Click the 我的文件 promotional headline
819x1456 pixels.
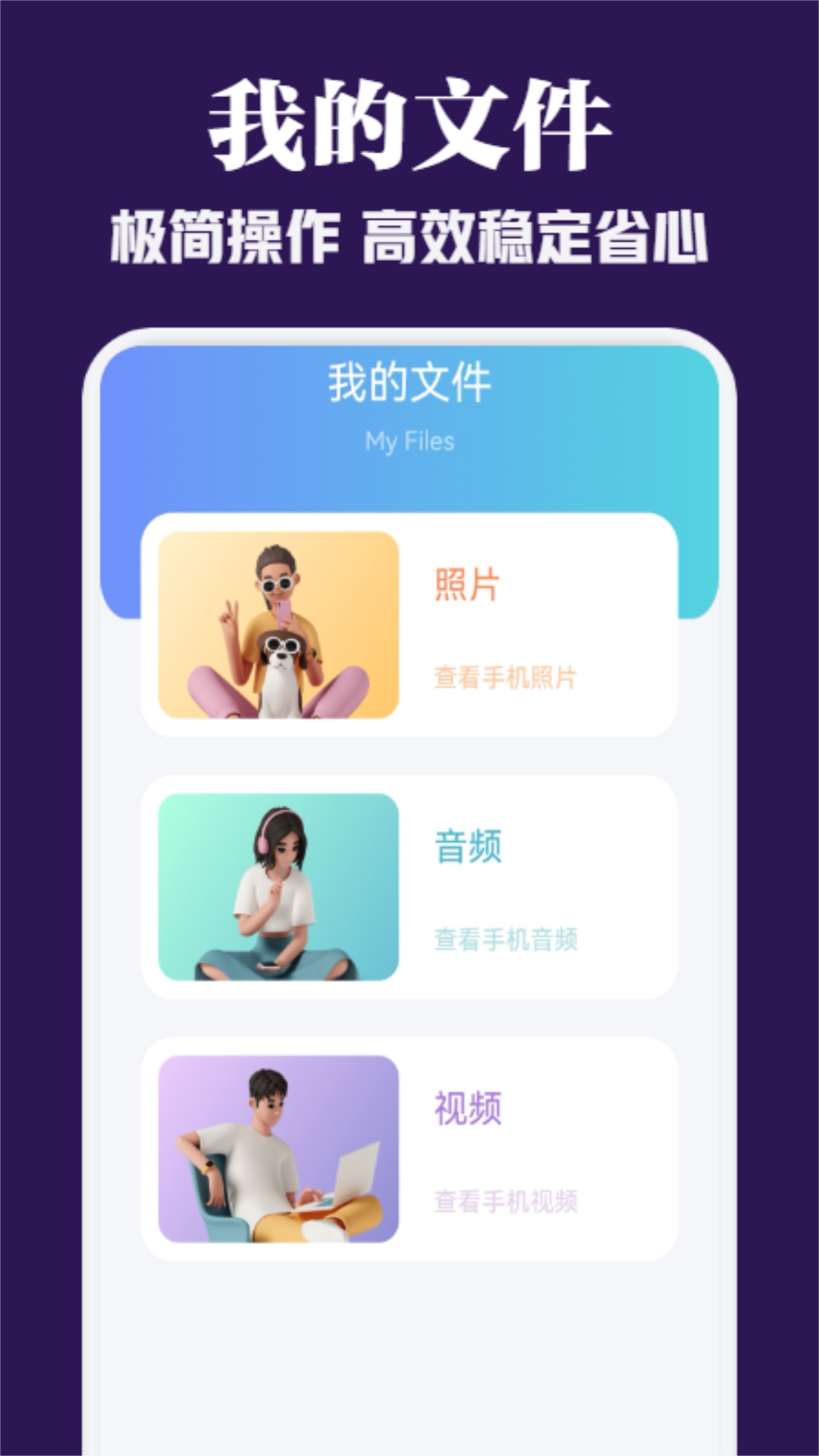tap(409, 121)
